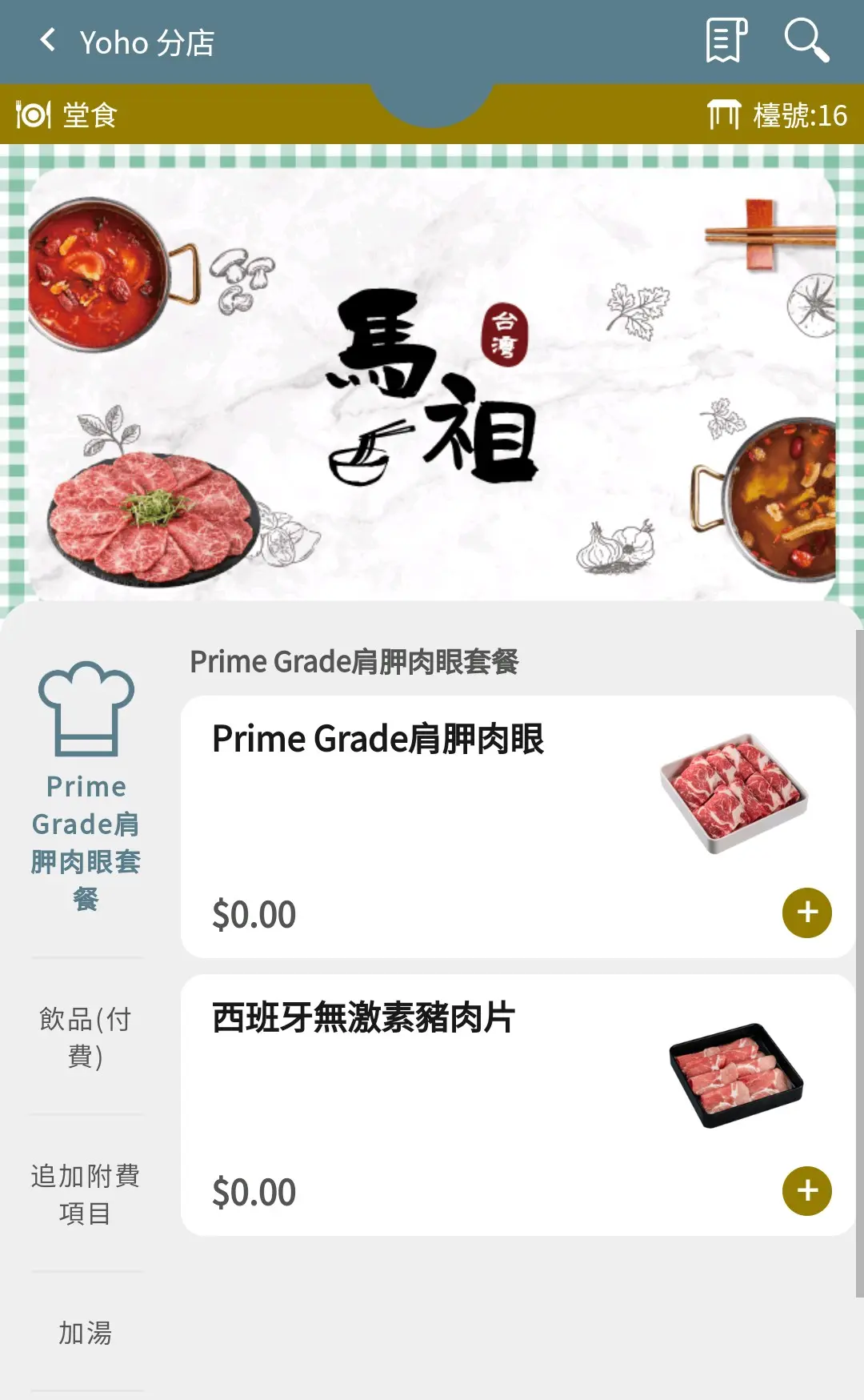Add Prime Grade肩胛肉眼 with plus button
This screenshot has width=864, height=1400.
click(x=807, y=913)
